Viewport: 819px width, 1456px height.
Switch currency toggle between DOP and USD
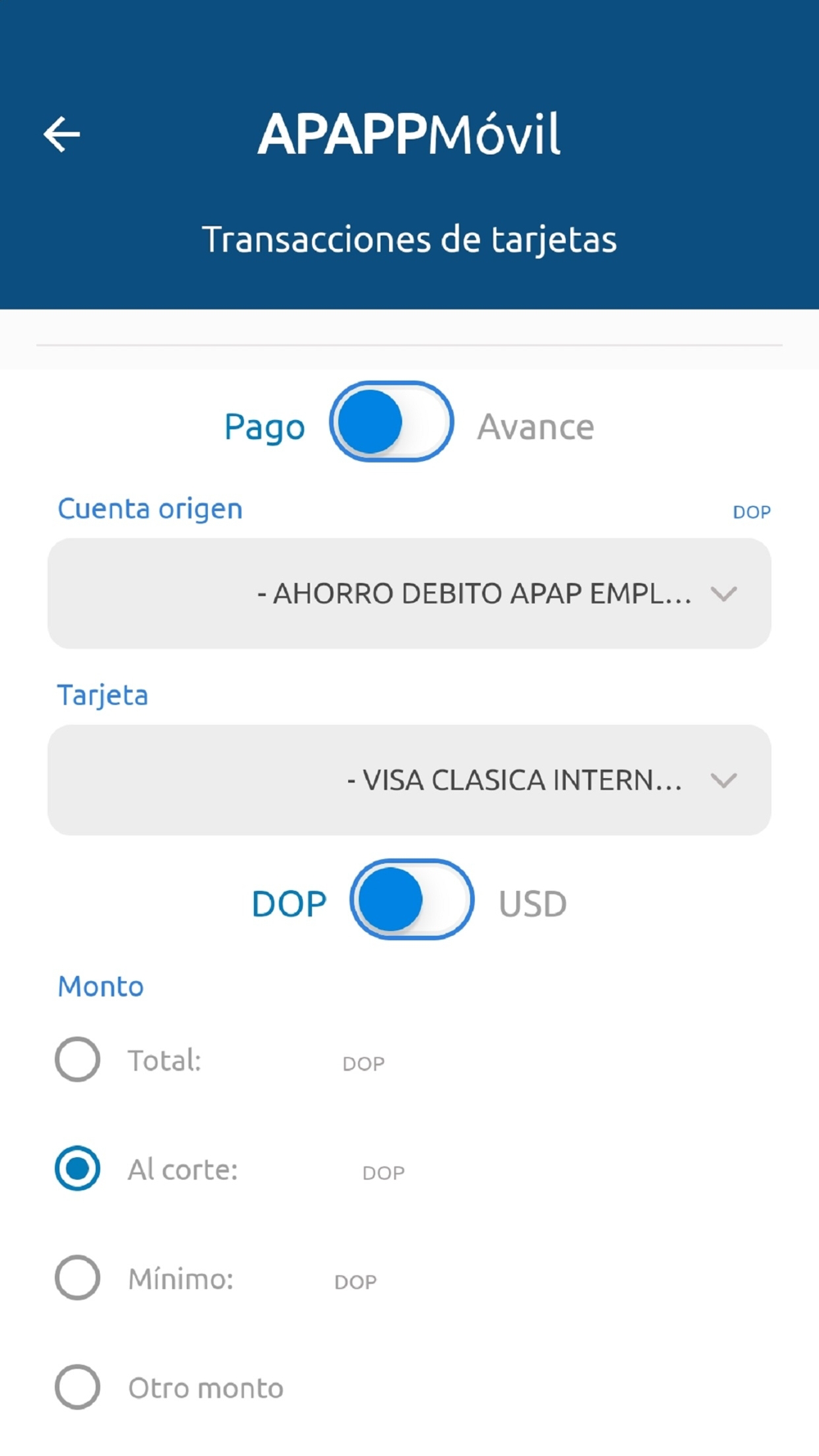point(411,899)
